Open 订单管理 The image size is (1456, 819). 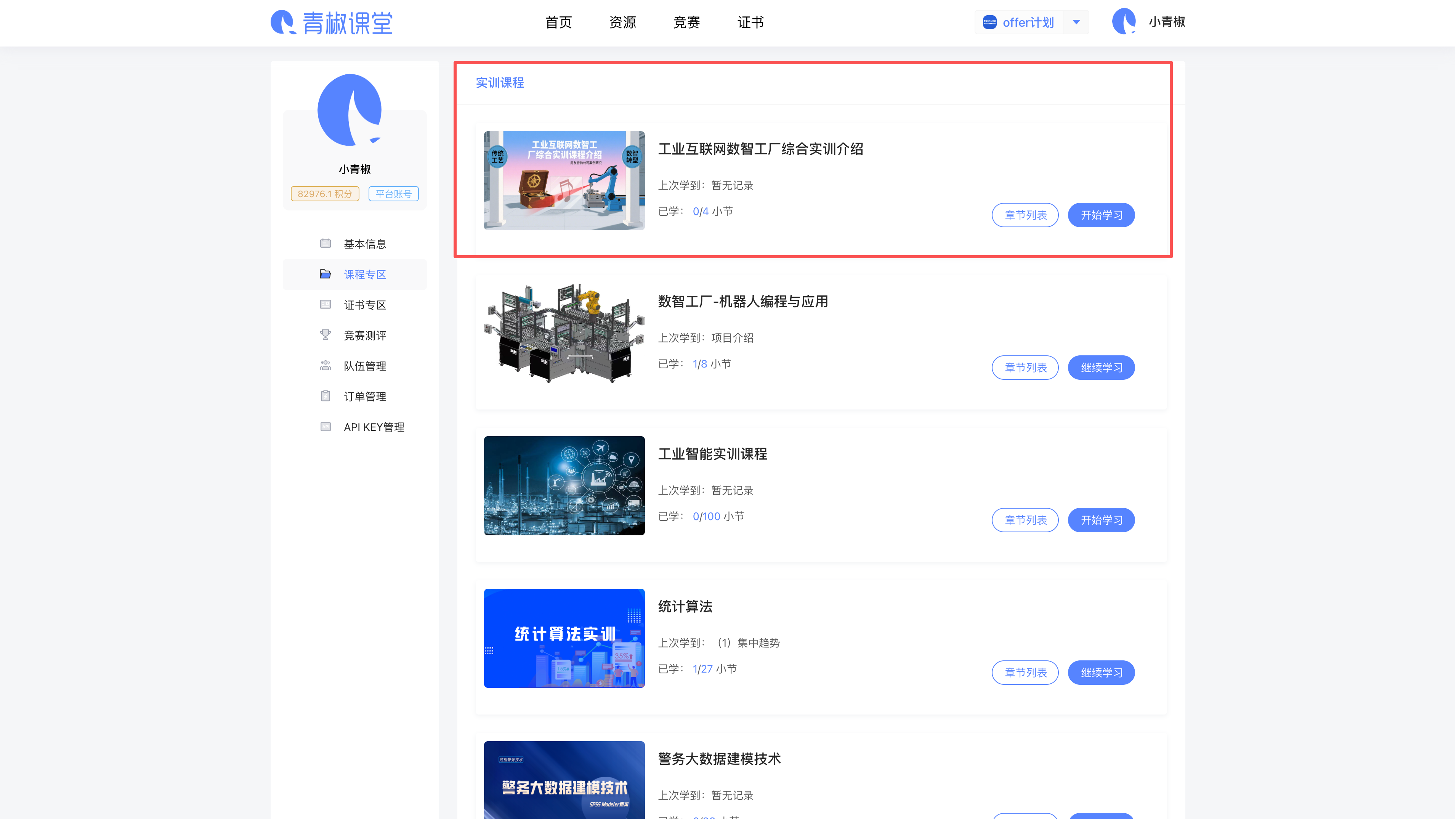coord(364,397)
